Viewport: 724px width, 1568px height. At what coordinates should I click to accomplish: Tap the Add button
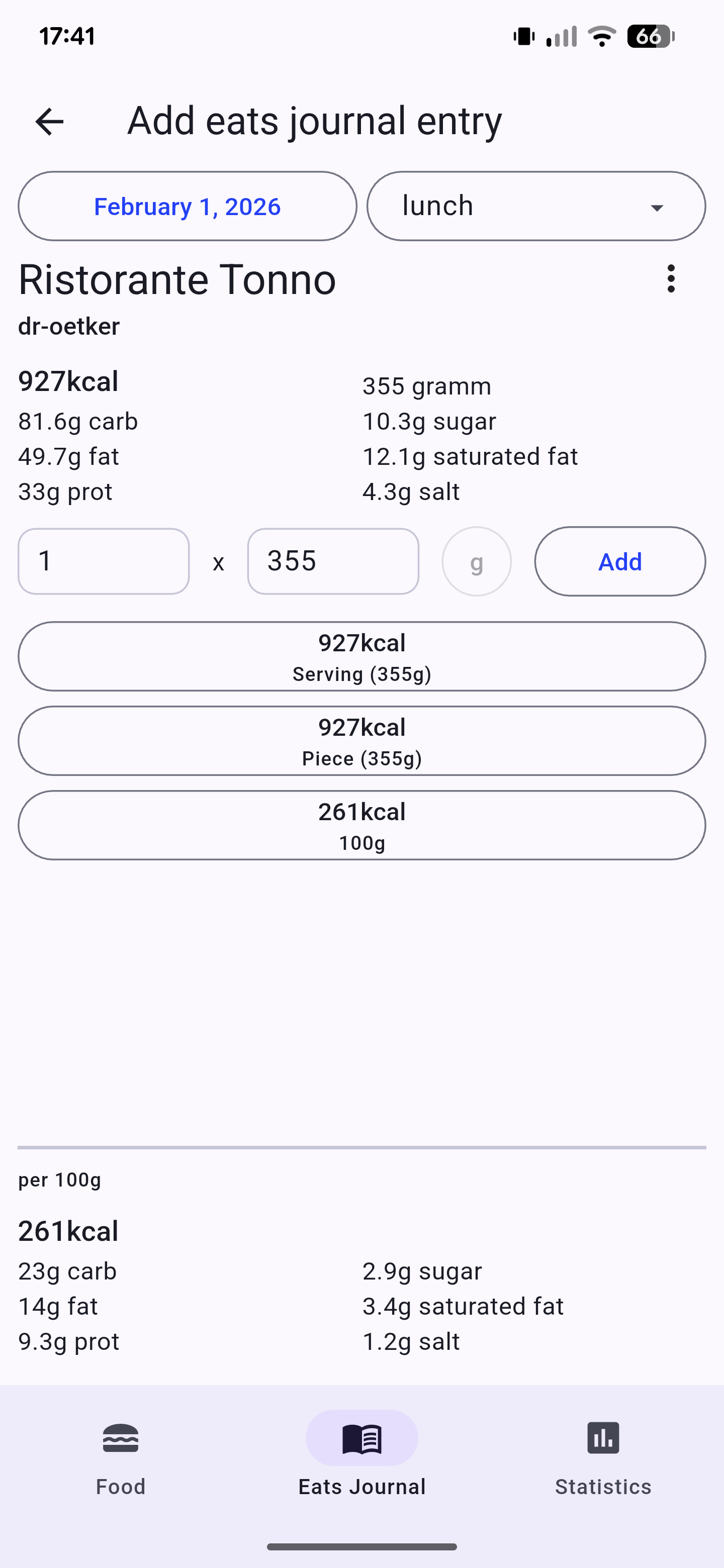(619, 561)
